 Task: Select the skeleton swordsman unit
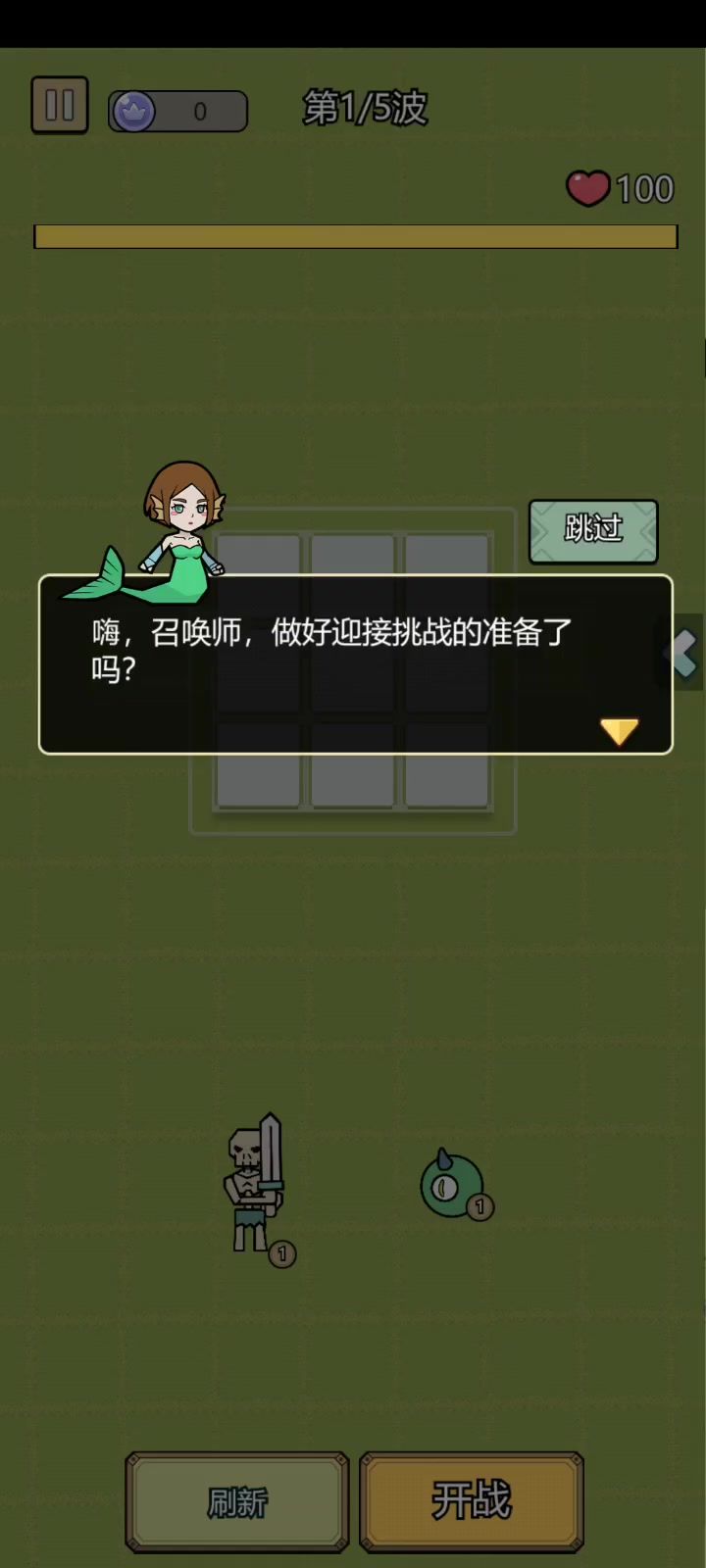[257, 1186]
